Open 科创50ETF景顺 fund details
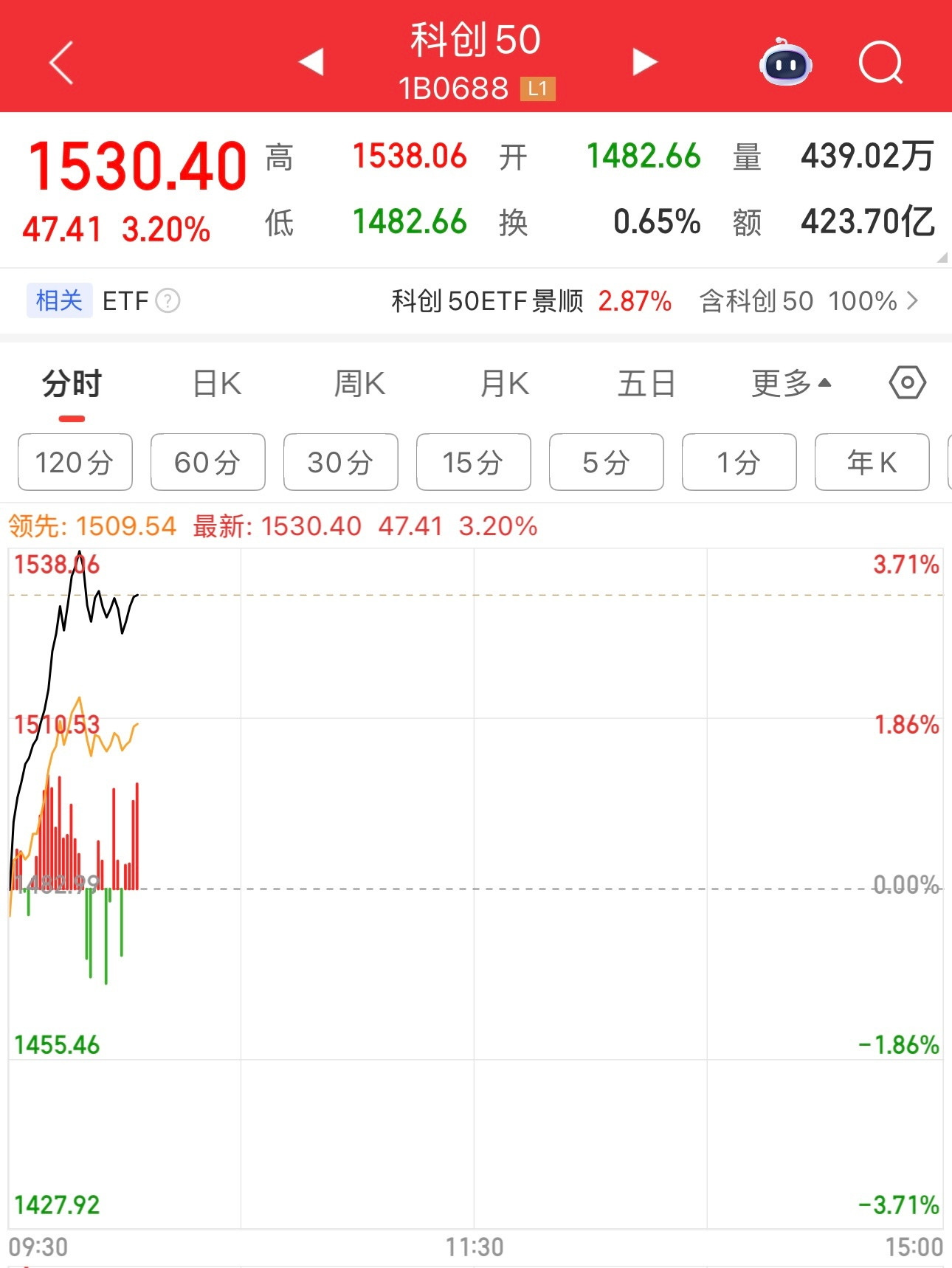 483,301
